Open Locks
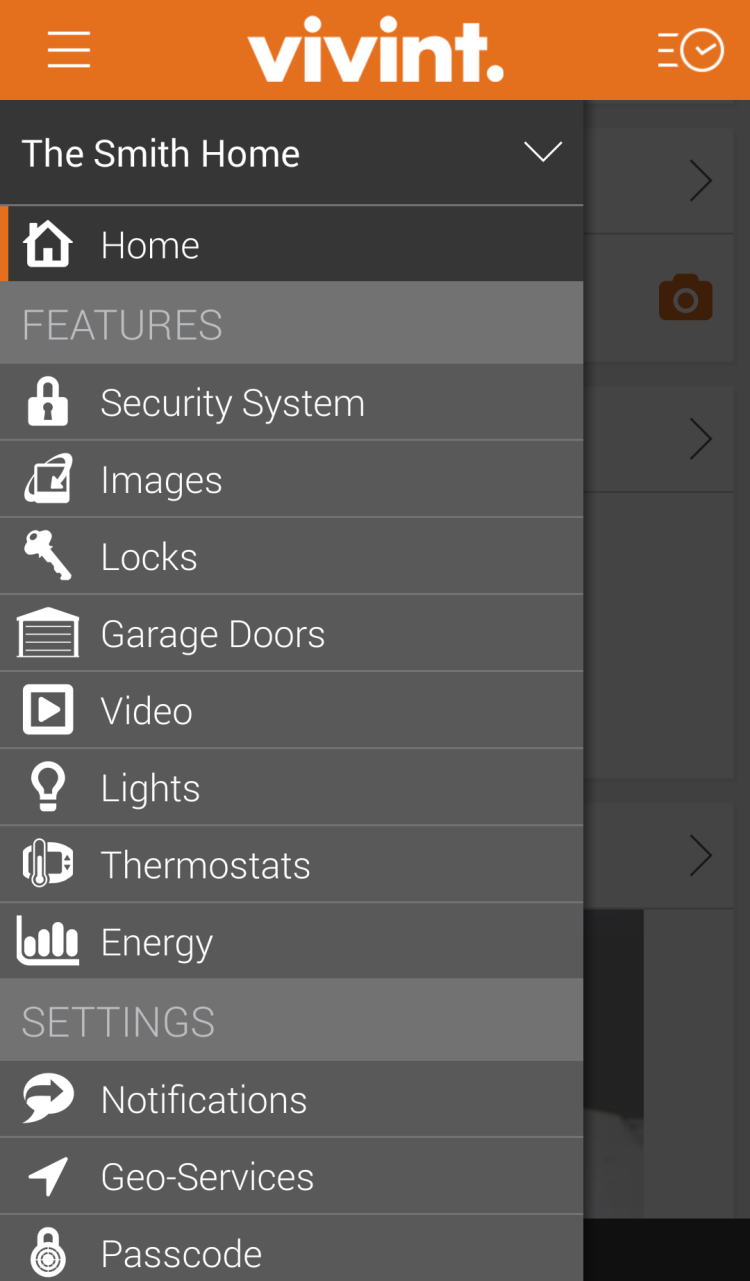750x1281 pixels. click(x=149, y=557)
